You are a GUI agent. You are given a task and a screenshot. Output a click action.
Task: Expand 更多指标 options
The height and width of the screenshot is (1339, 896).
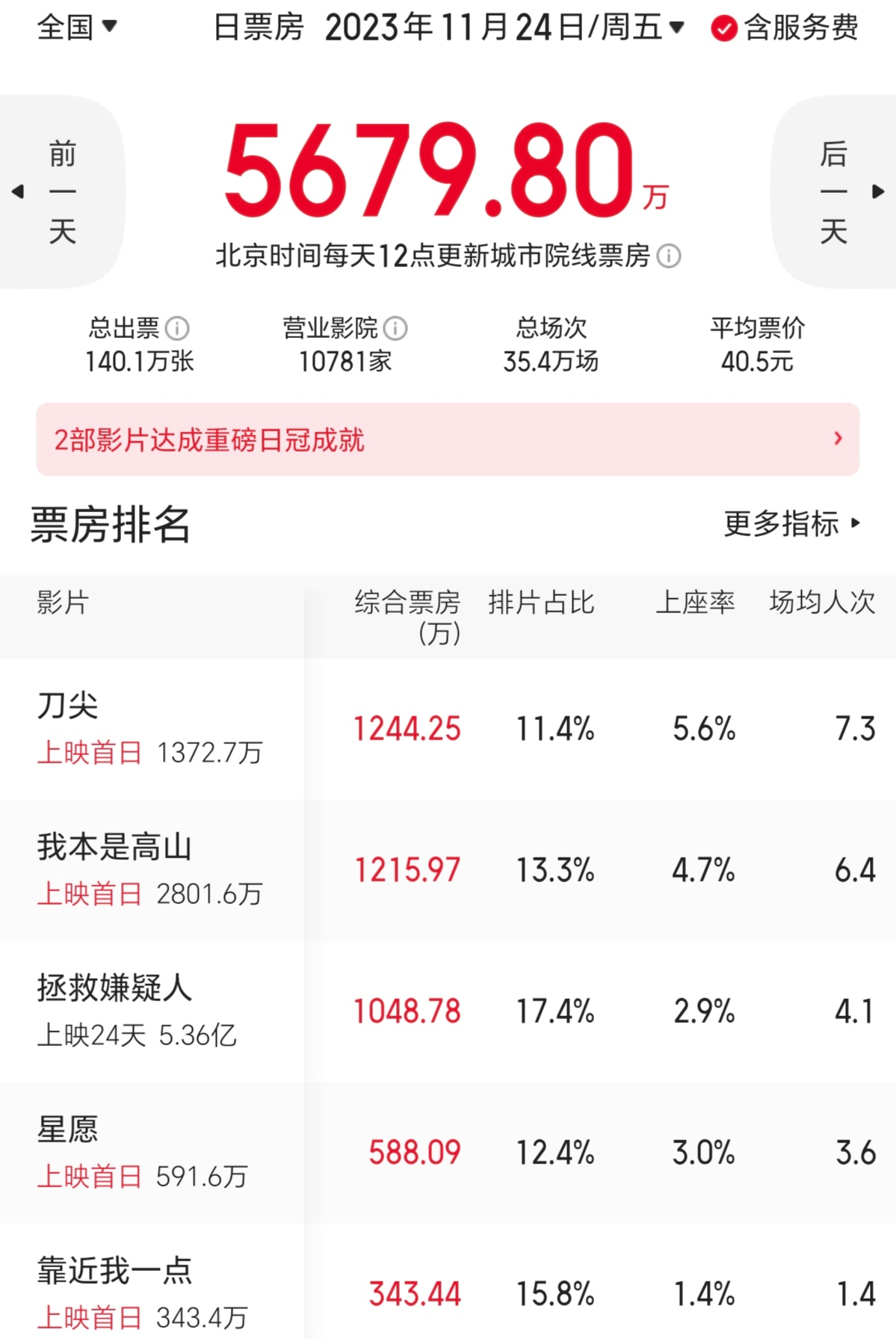point(792,523)
